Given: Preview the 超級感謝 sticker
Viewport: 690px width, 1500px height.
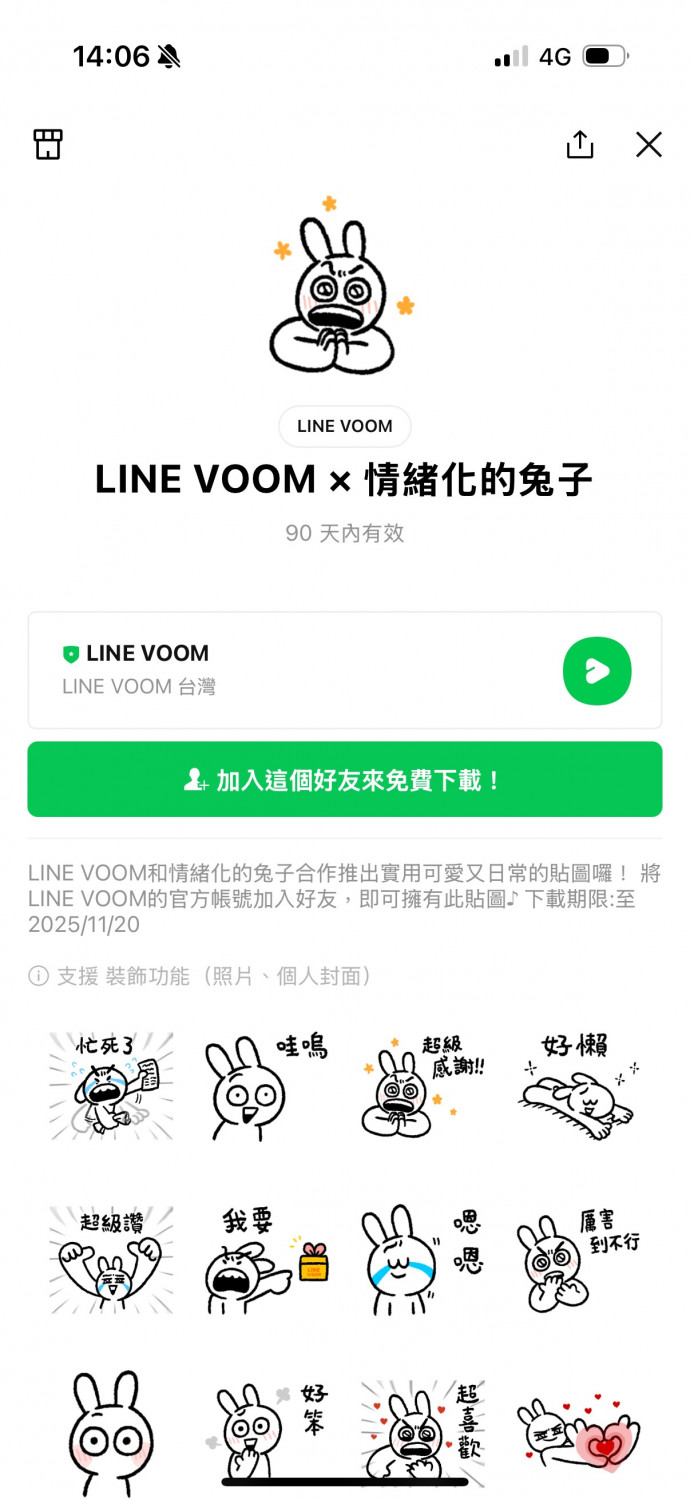Looking at the screenshot, I should tap(422, 1086).
